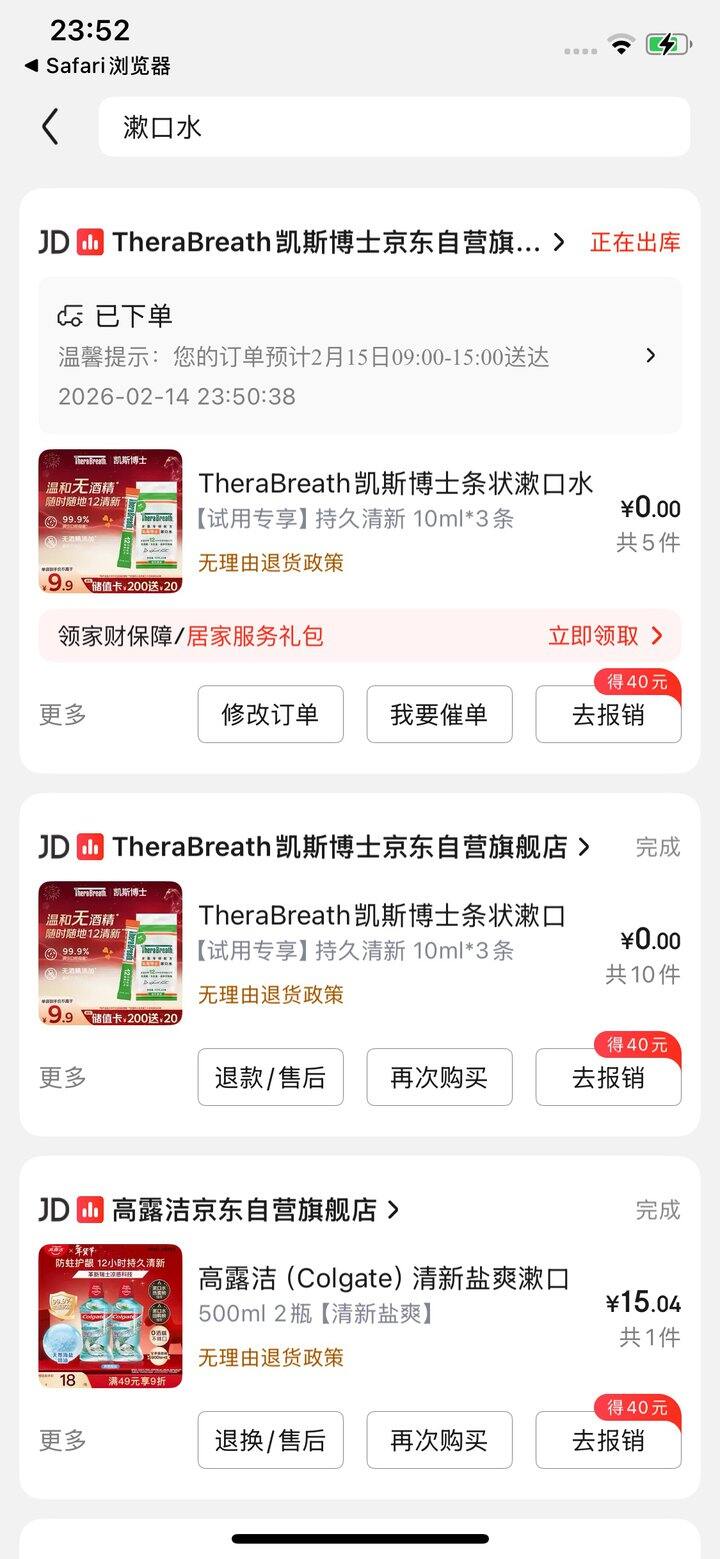Click the JD logo beside 高露洁京东自营旗舰店
Viewport: 720px width, 1559px height.
coord(53,1209)
